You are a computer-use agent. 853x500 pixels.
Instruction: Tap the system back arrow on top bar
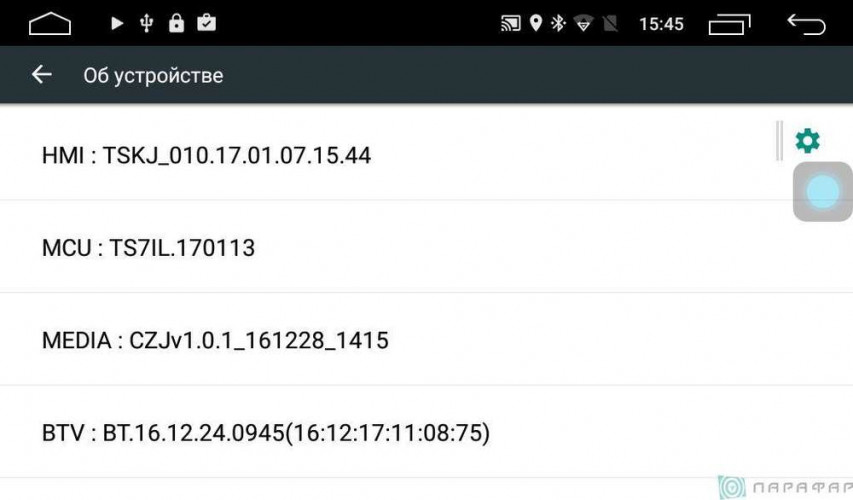coord(806,23)
